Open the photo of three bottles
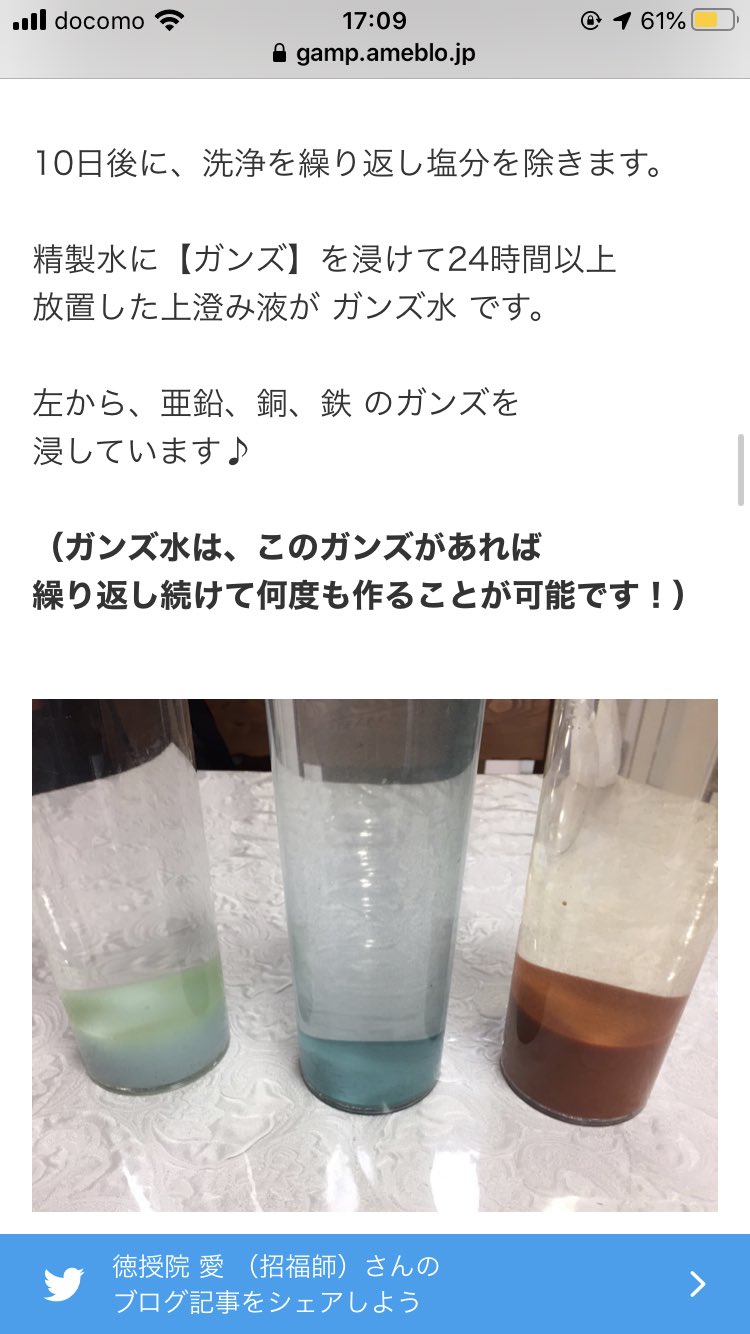750x1334 pixels. coord(375,955)
